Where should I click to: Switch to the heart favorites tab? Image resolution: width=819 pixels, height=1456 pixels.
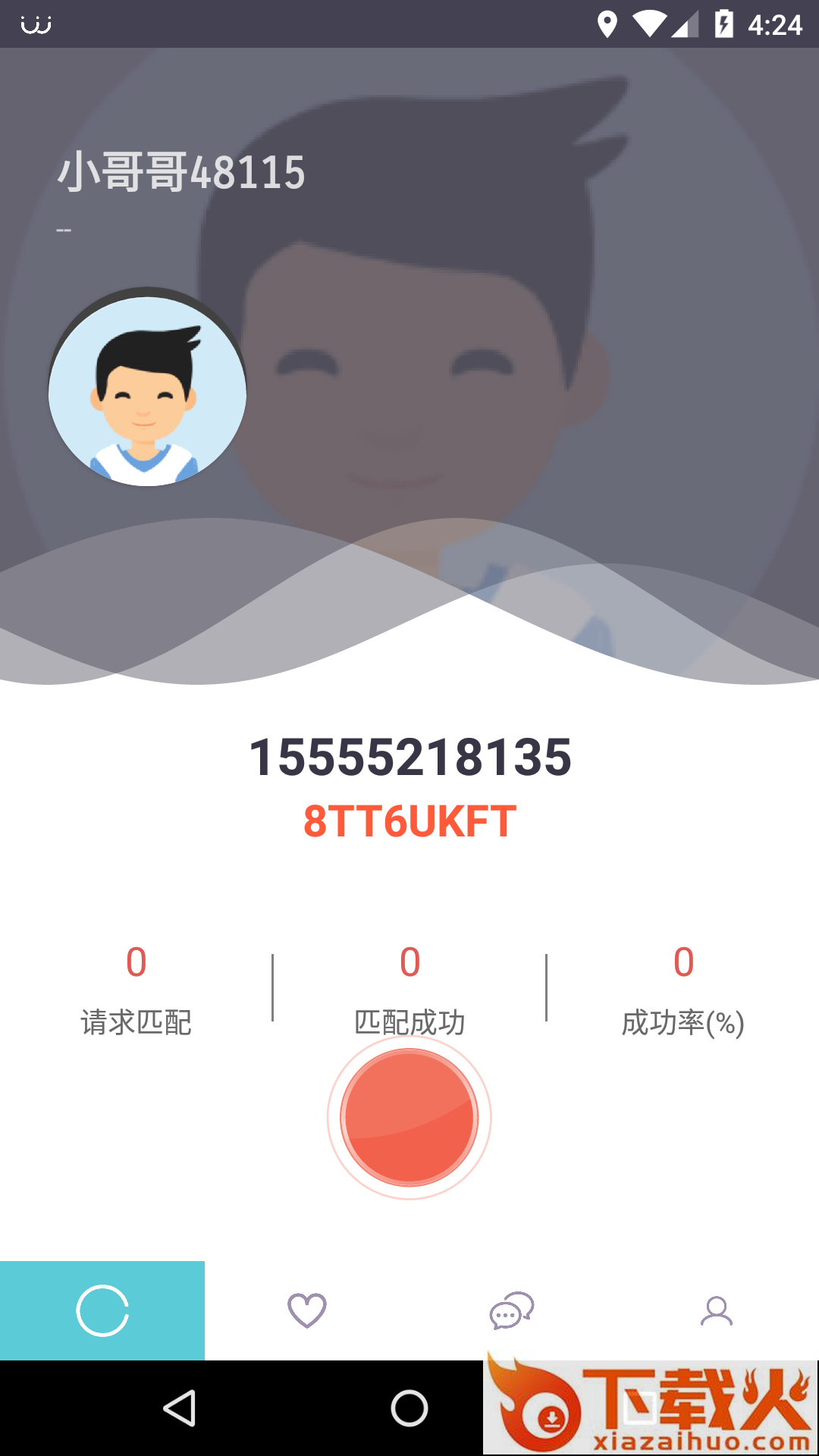307,1310
